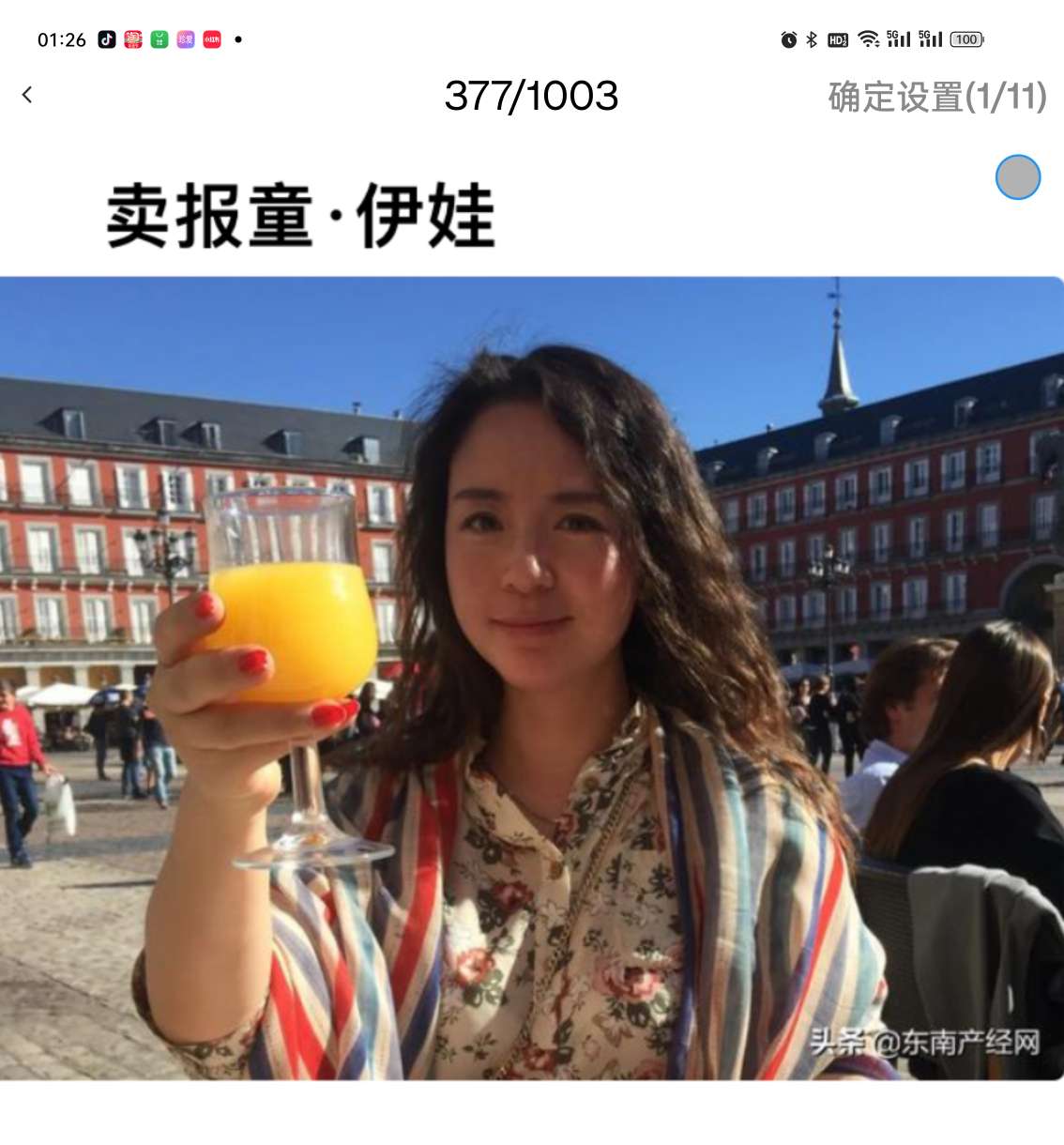Go back using the top-left arrow
Image resolution: width=1064 pixels, height=1145 pixels.
click(x=27, y=95)
